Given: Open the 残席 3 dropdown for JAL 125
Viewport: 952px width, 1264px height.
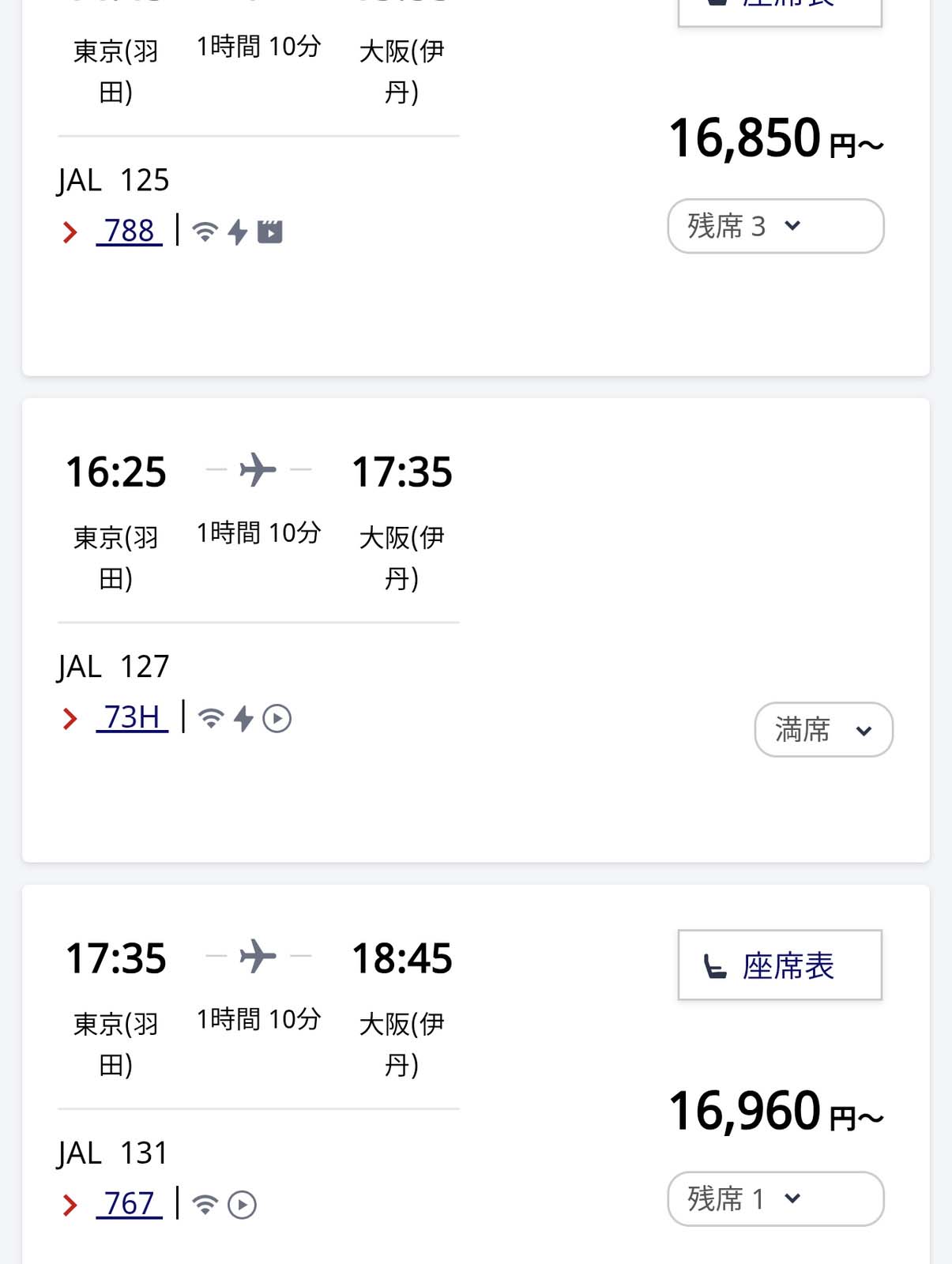Looking at the screenshot, I should tap(775, 225).
